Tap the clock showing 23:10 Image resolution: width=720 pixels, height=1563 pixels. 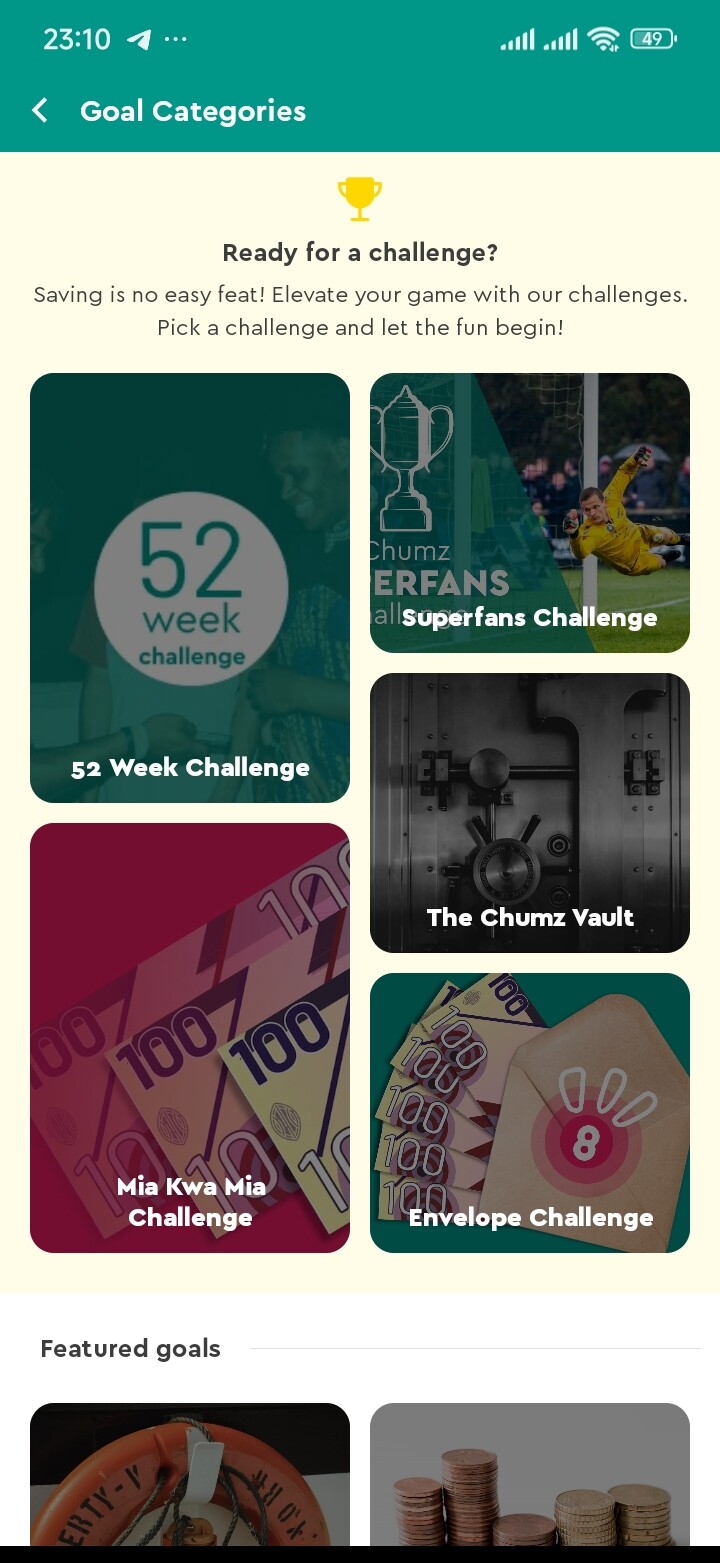(x=76, y=39)
